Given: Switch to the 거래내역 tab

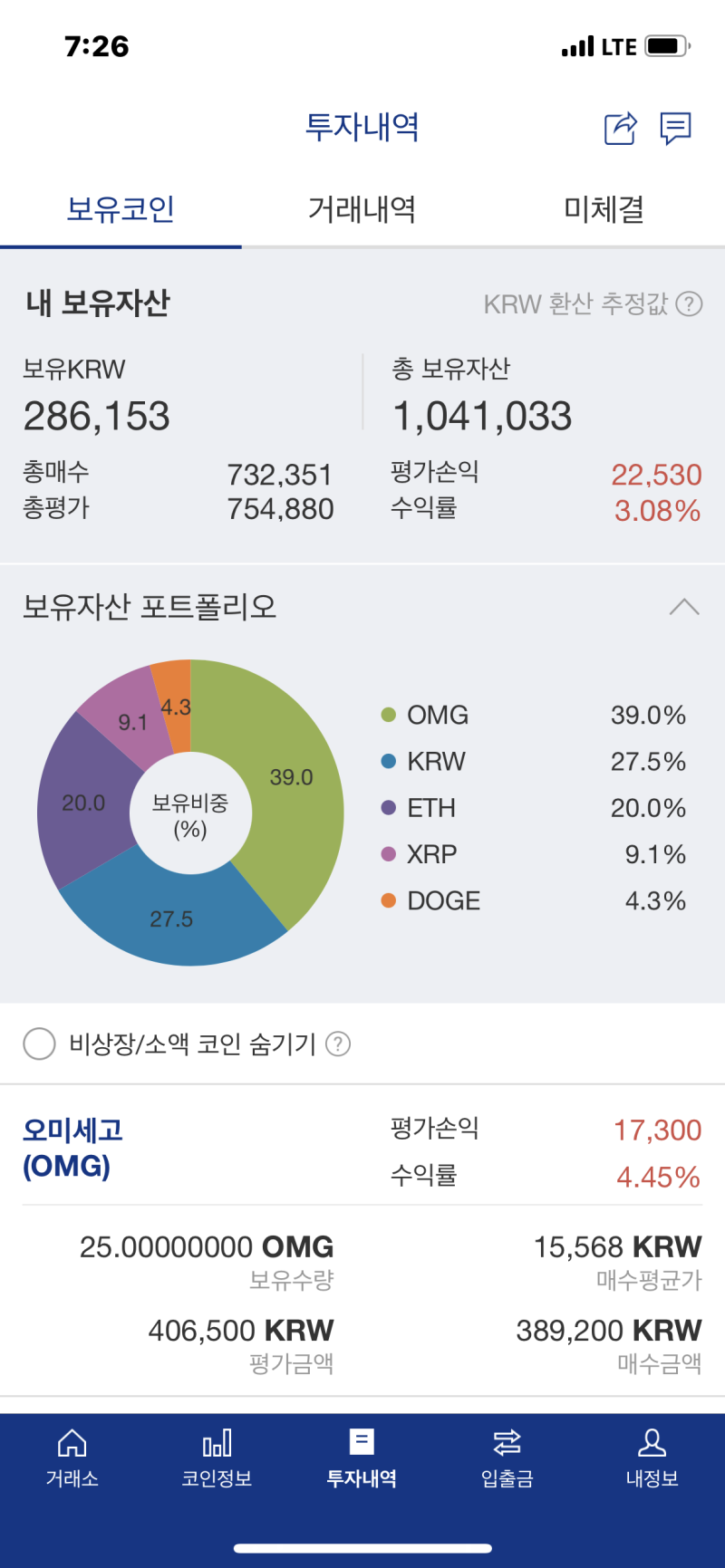Looking at the screenshot, I should [x=362, y=209].
